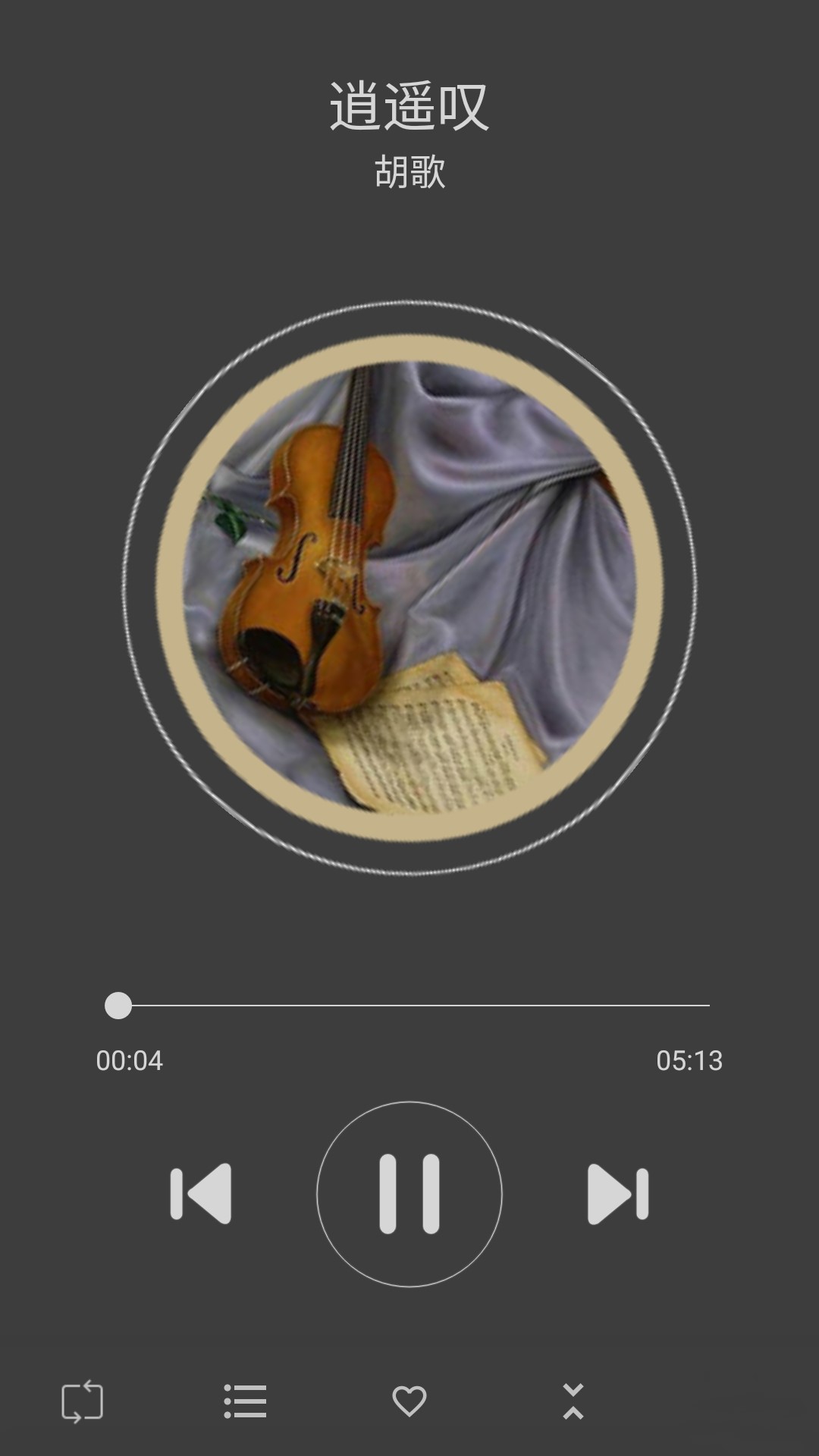
Task: Skip back to the previous track
Action: tap(201, 1194)
